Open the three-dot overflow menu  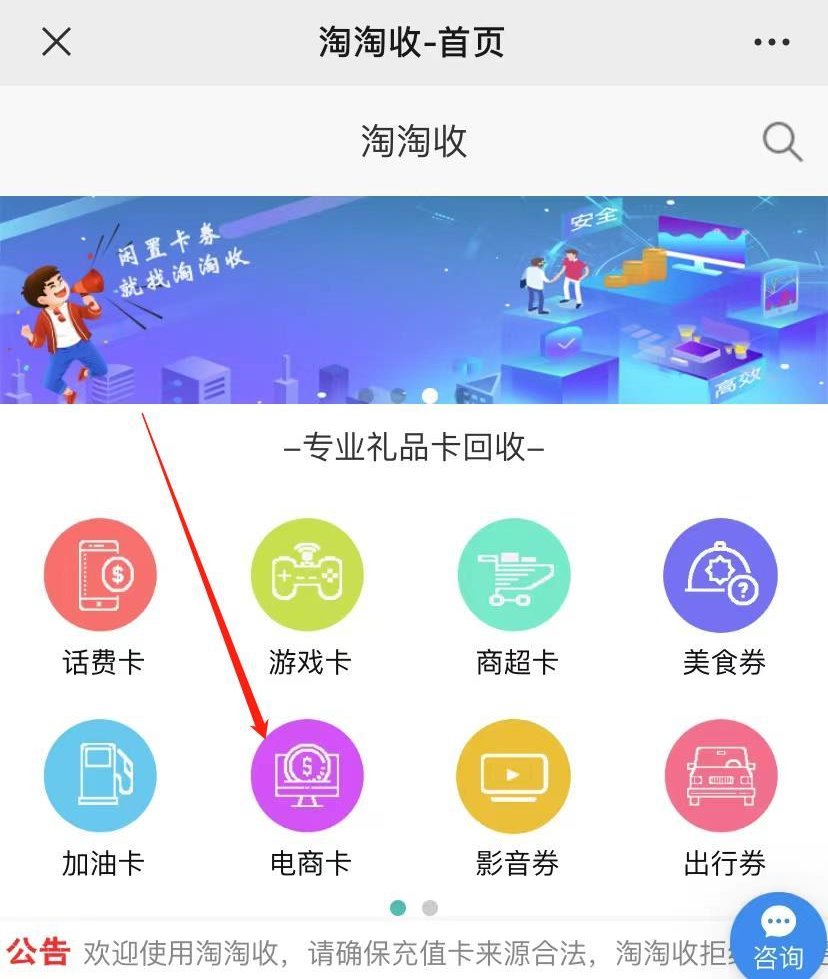click(771, 42)
